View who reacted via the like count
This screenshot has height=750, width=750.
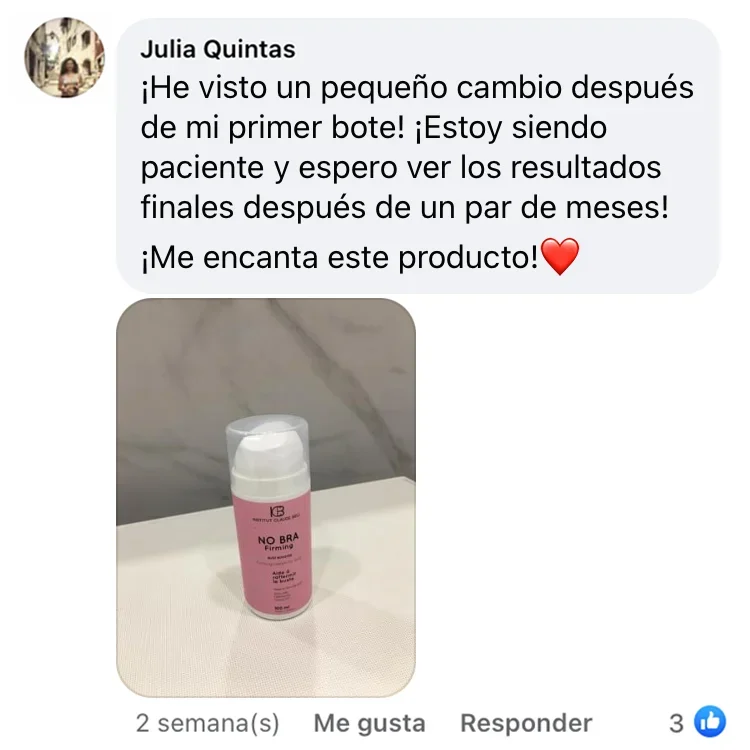(697, 721)
